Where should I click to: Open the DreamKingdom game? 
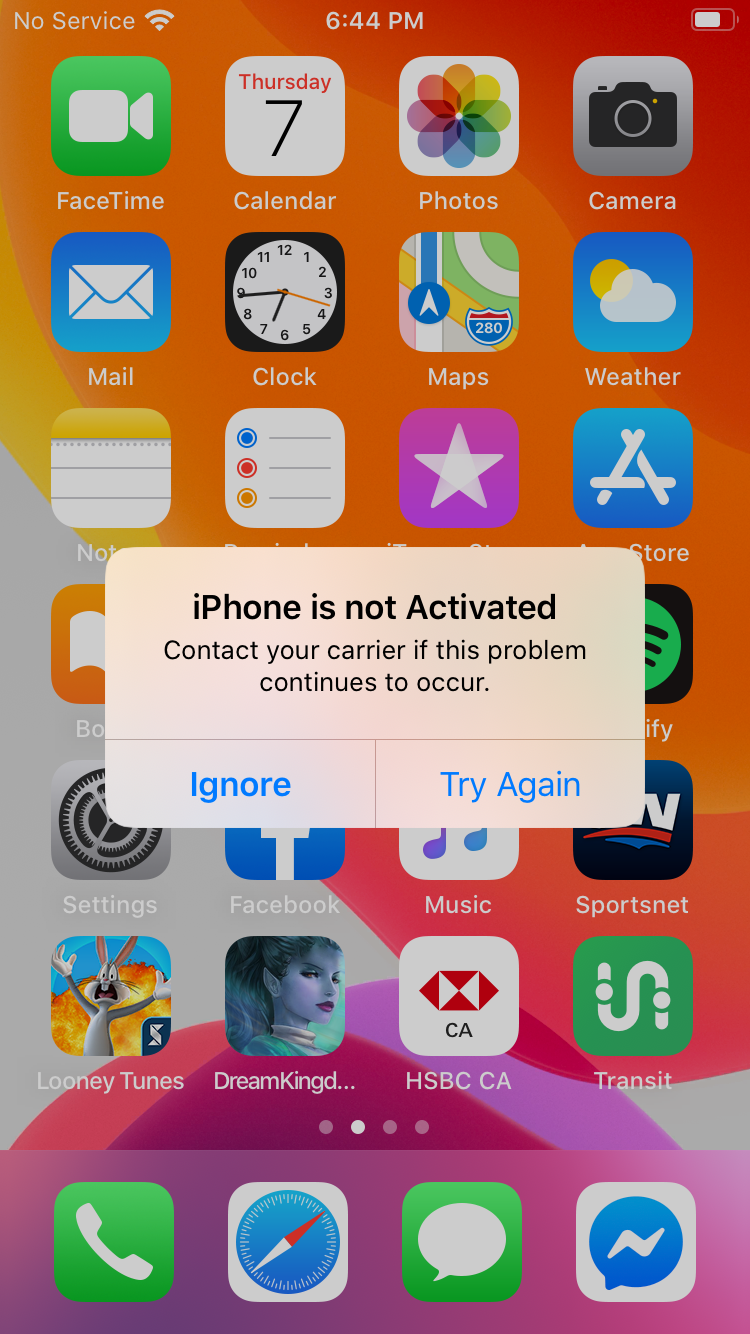coord(285,996)
